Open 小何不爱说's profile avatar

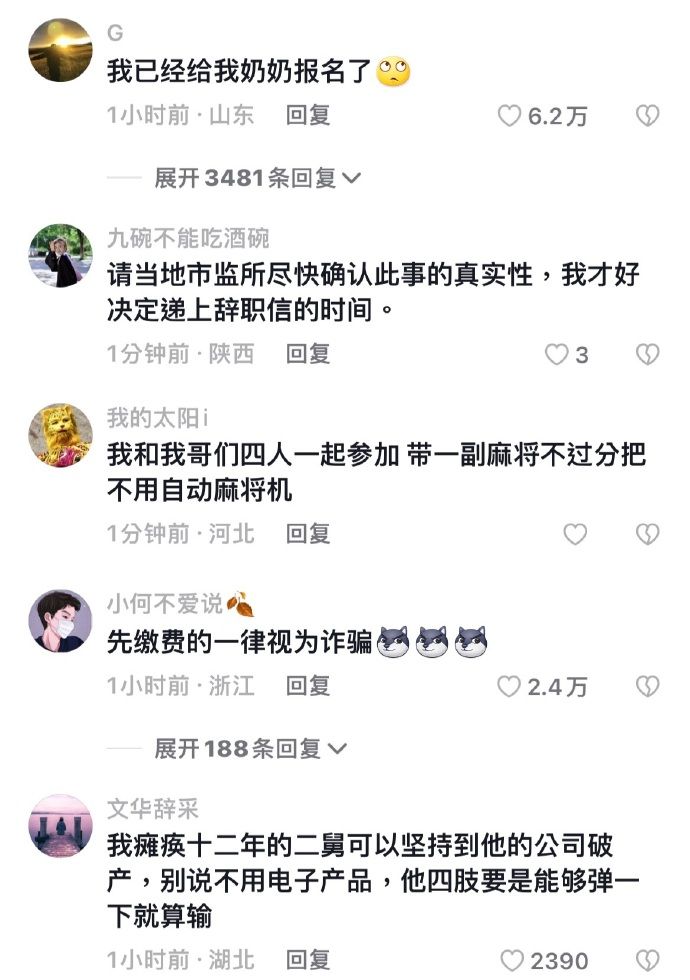tap(60, 621)
